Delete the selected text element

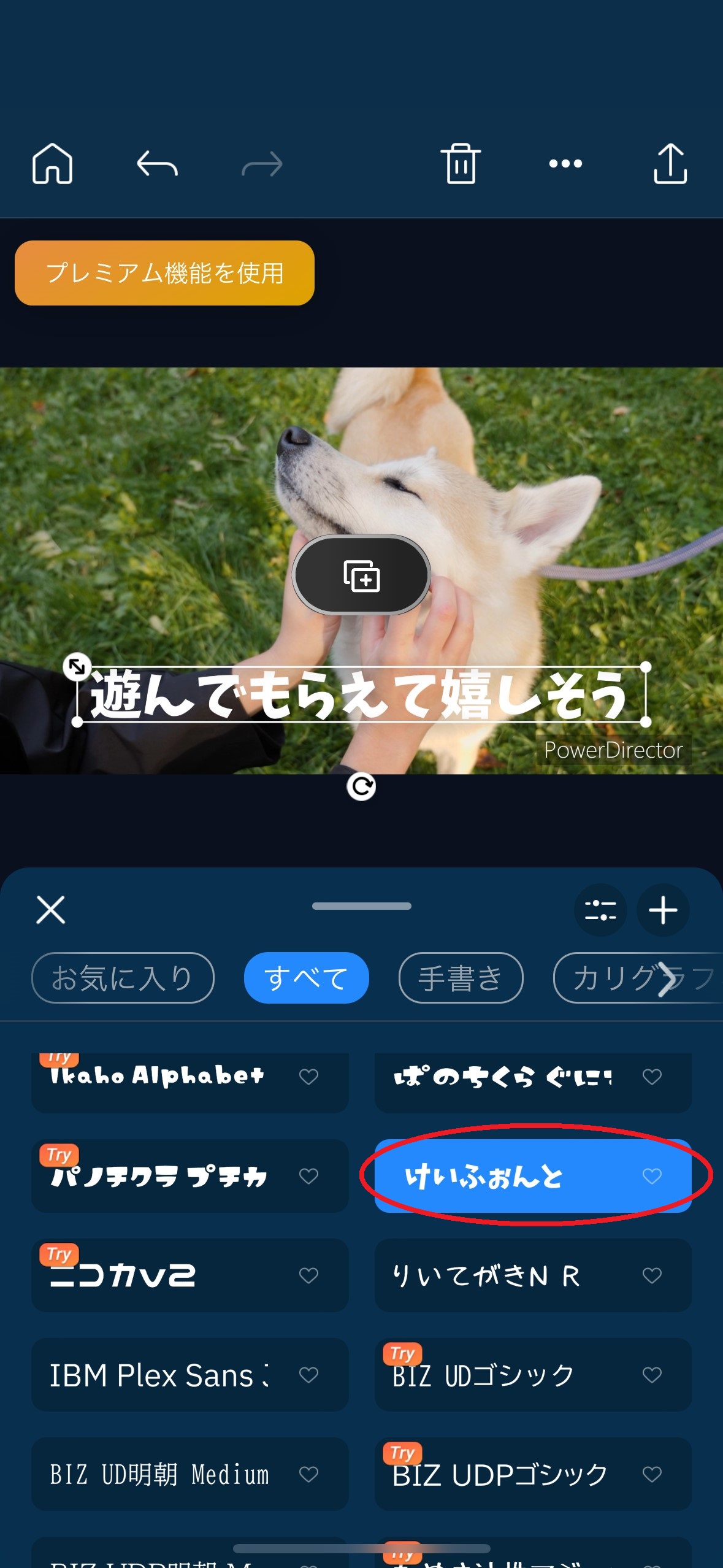click(x=461, y=164)
